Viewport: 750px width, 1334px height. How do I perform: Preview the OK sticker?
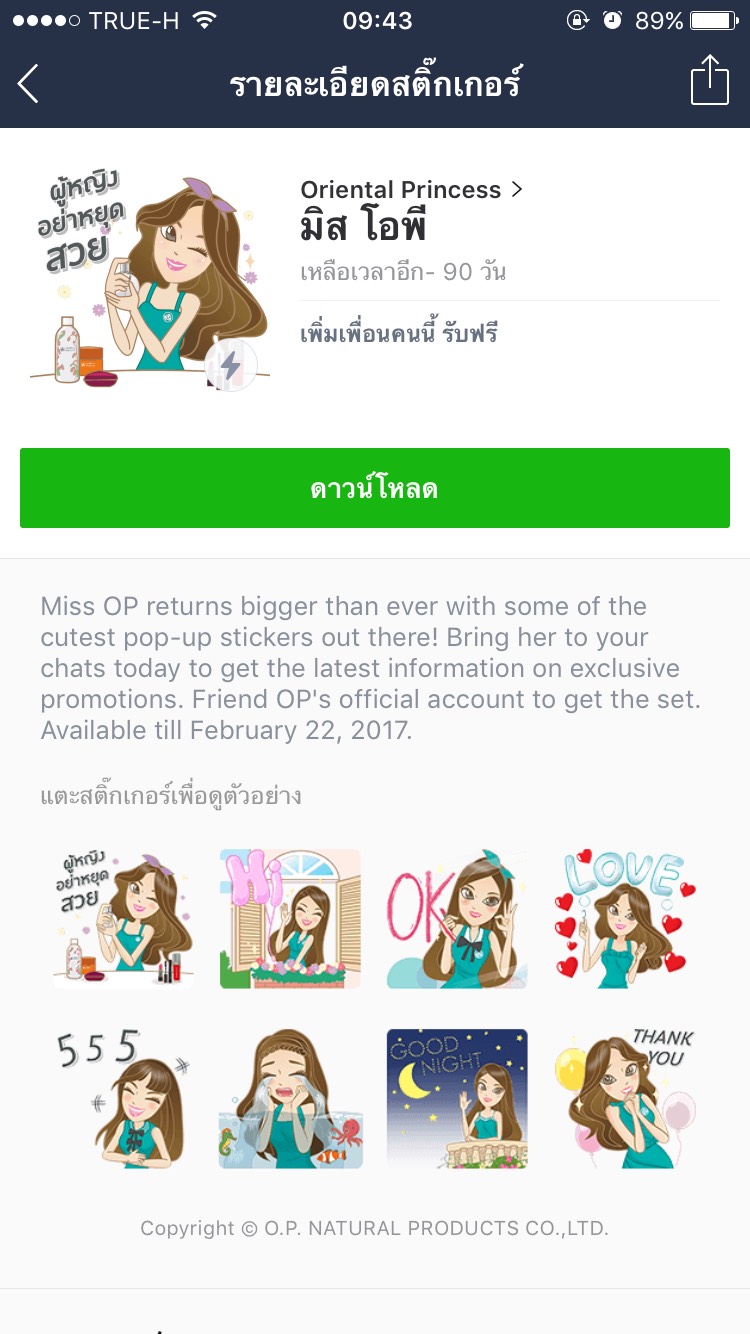[x=457, y=919]
